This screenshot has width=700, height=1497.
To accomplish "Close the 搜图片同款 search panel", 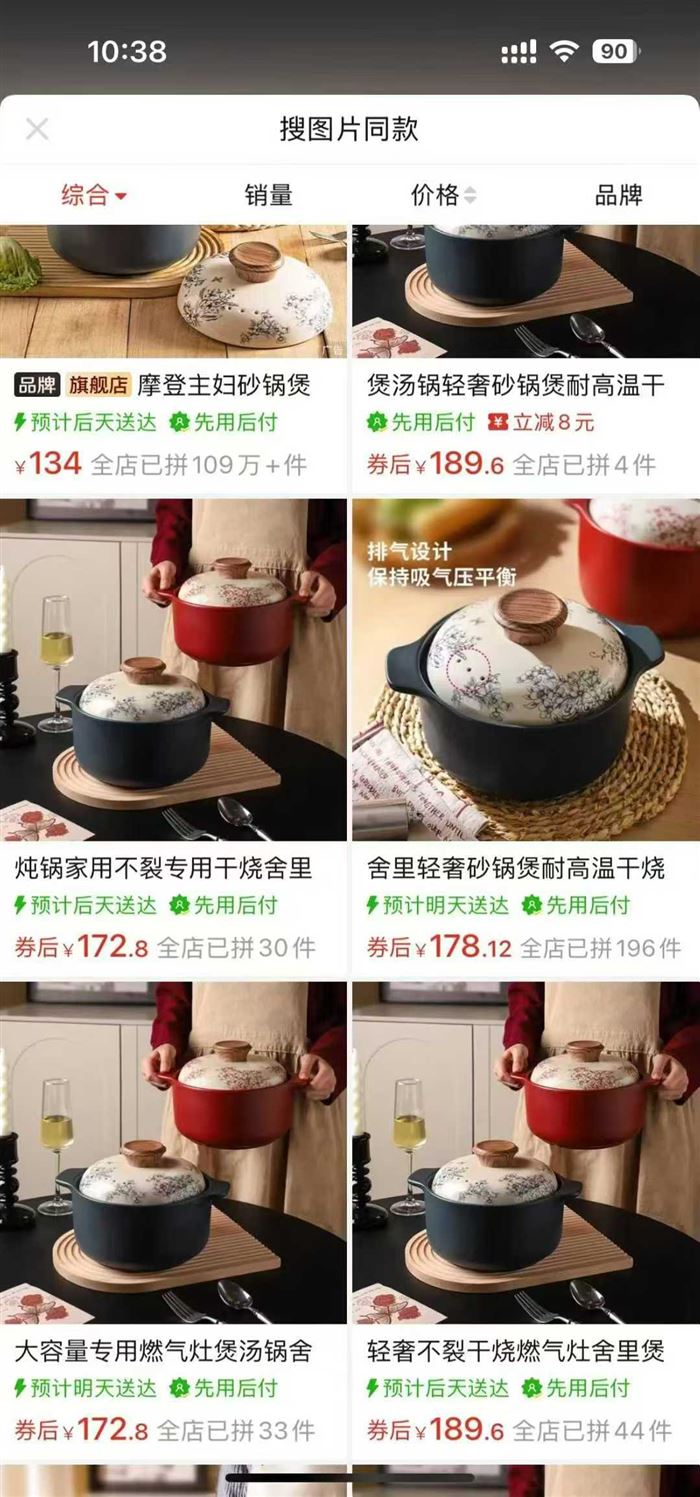I will [37, 129].
